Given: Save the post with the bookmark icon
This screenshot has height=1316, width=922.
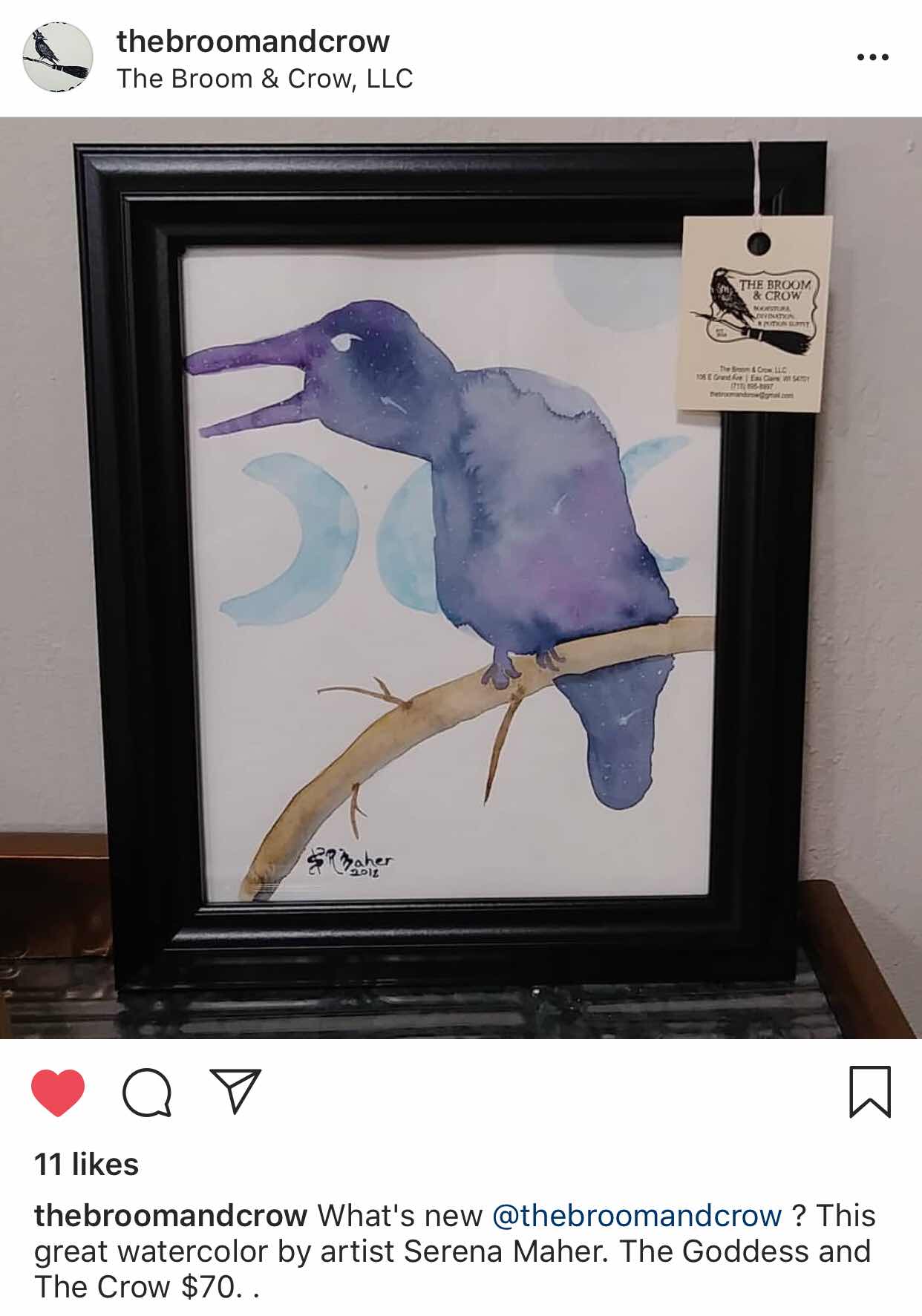Looking at the screenshot, I should tap(869, 1092).
